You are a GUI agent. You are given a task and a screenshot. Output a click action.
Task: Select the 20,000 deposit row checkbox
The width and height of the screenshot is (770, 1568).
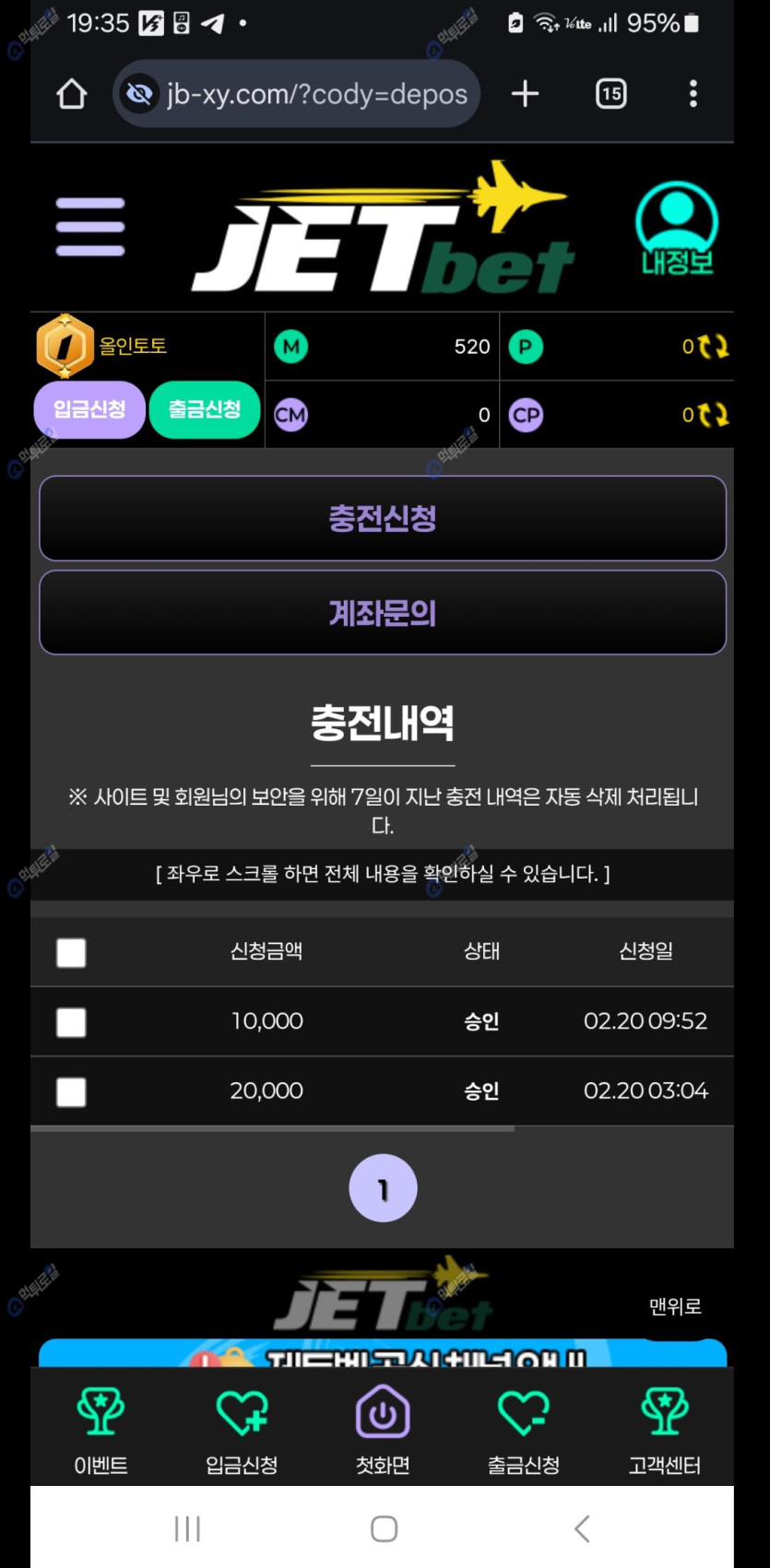[71, 1091]
